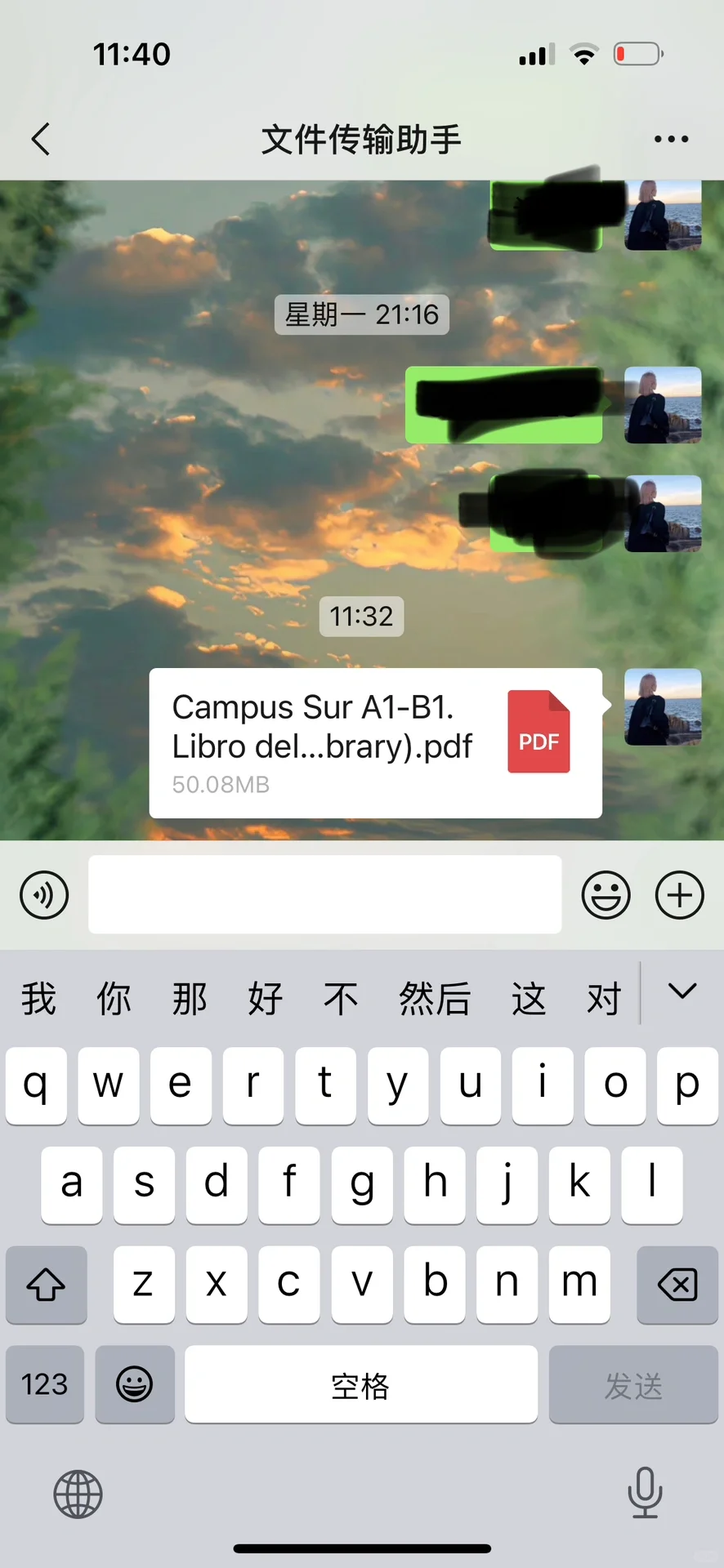This screenshot has width=724, height=1568.
Task: Switch to the 123 number keyboard
Action: pos(45,1384)
